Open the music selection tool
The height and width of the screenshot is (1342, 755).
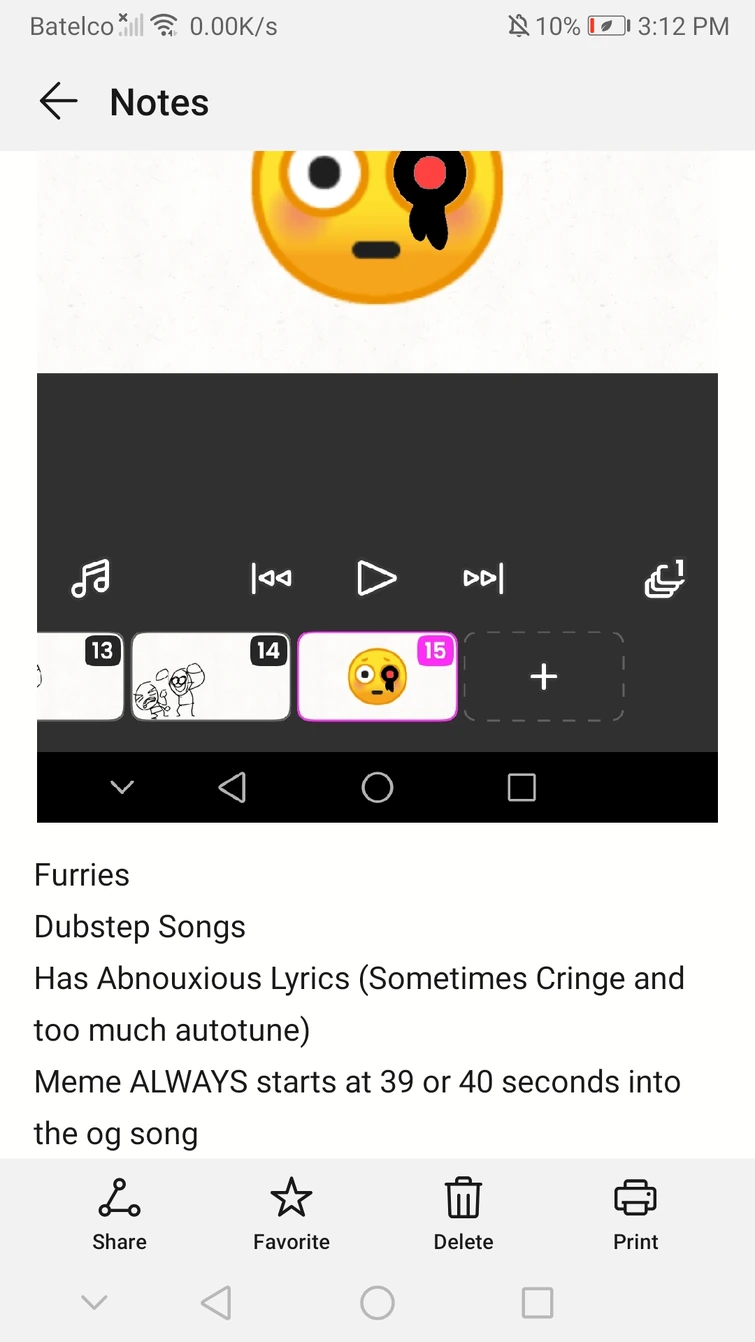[x=90, y=578]
